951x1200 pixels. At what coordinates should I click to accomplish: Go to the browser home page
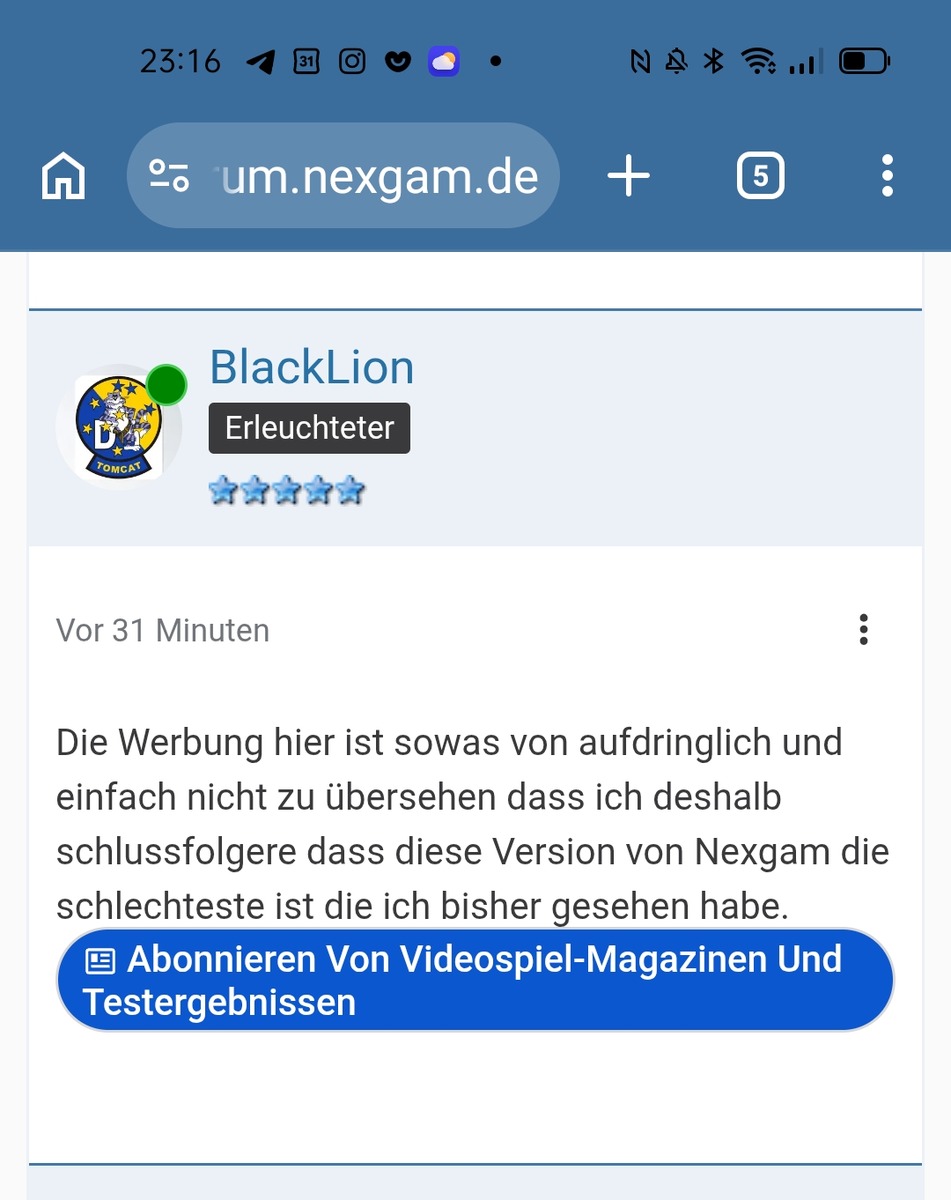[63, 177]
